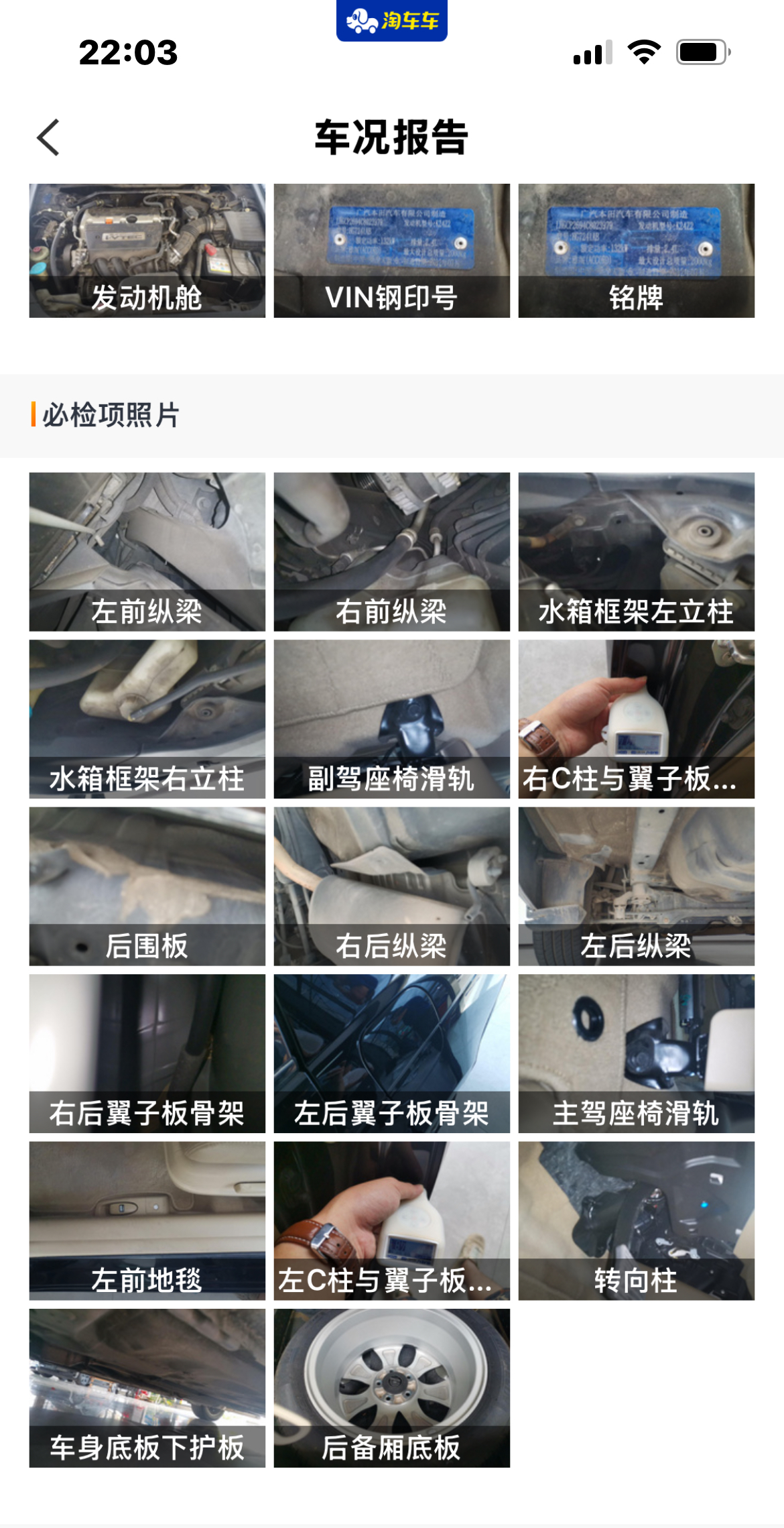The height and width of the screenshot is (1528, 784).
Task: View the 左后翼子板骨架 photo
Action: pos(391,1053)
